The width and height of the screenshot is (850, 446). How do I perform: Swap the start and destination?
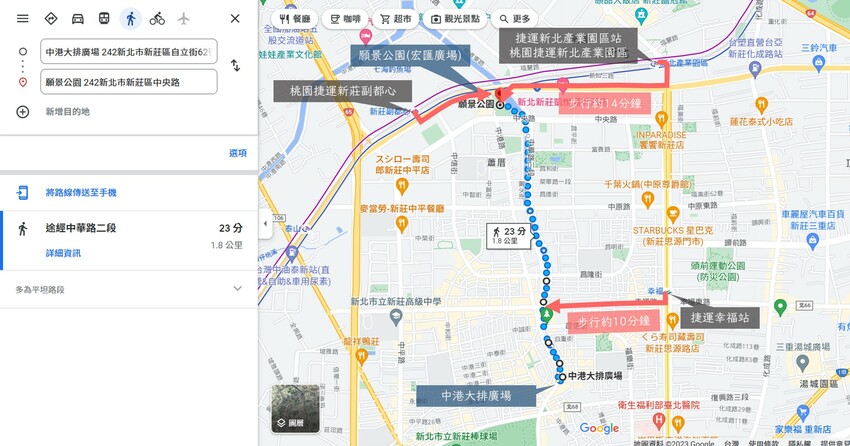tap(235, 65)
